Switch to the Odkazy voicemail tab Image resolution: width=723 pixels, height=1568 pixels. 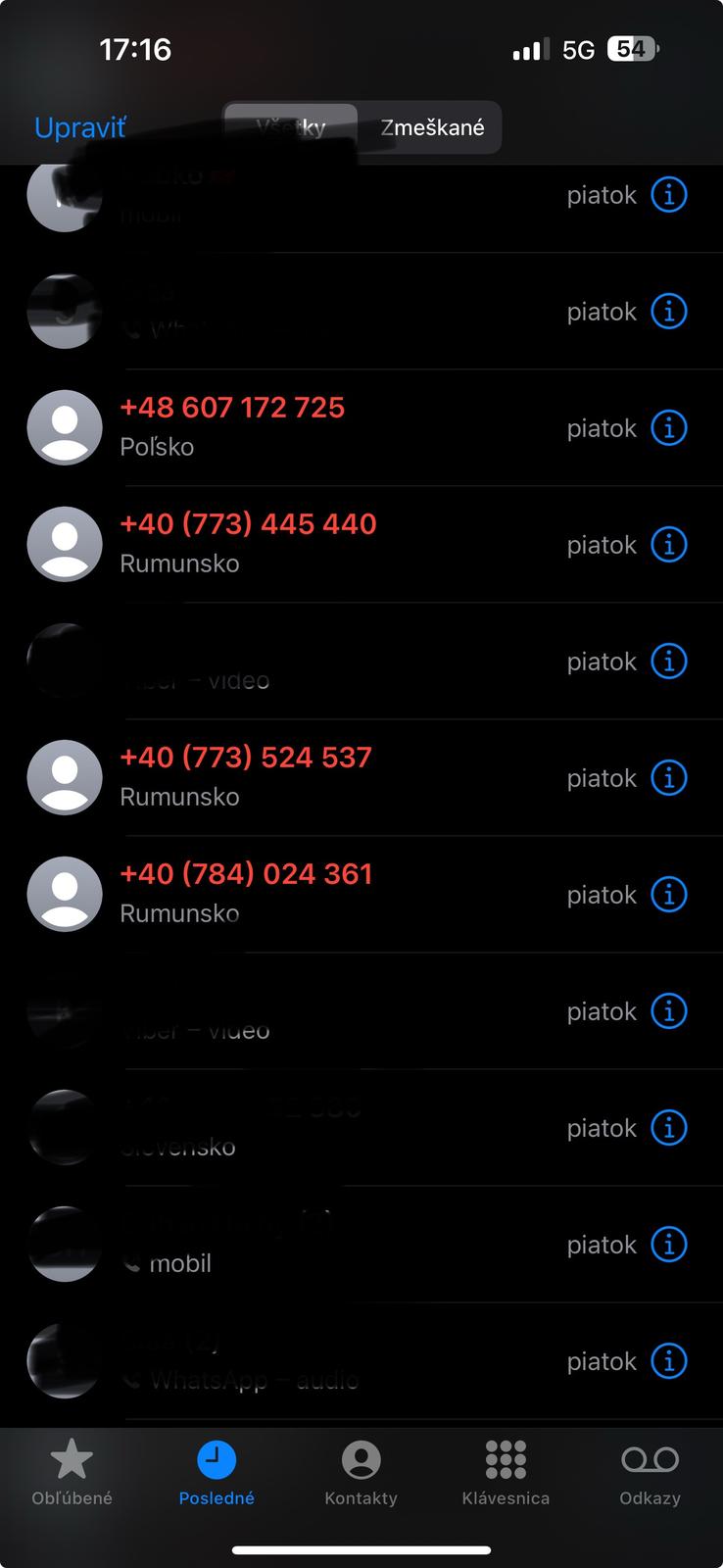click(650, 1472)
